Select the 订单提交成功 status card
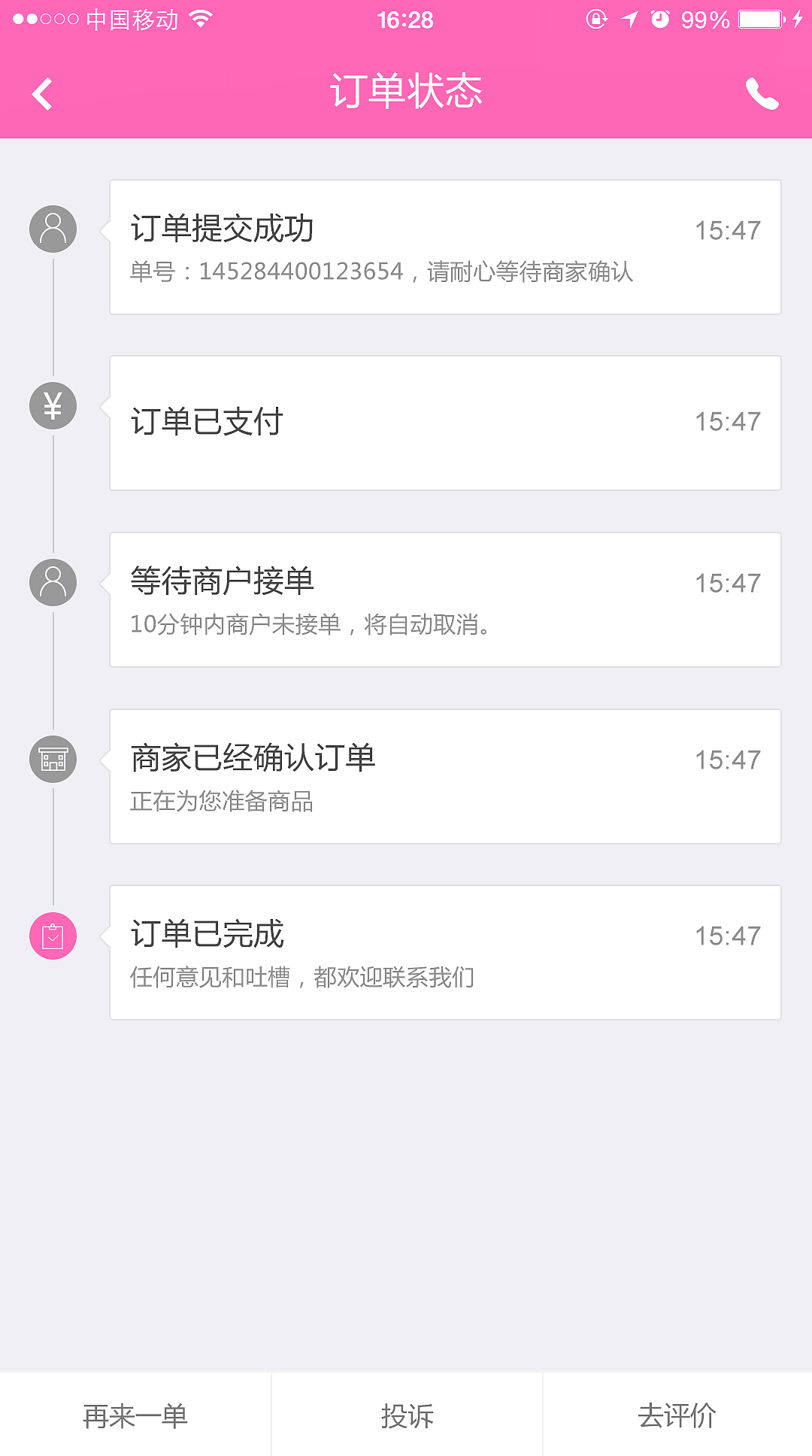812x1456 pixels. click(x=445, y=246)
